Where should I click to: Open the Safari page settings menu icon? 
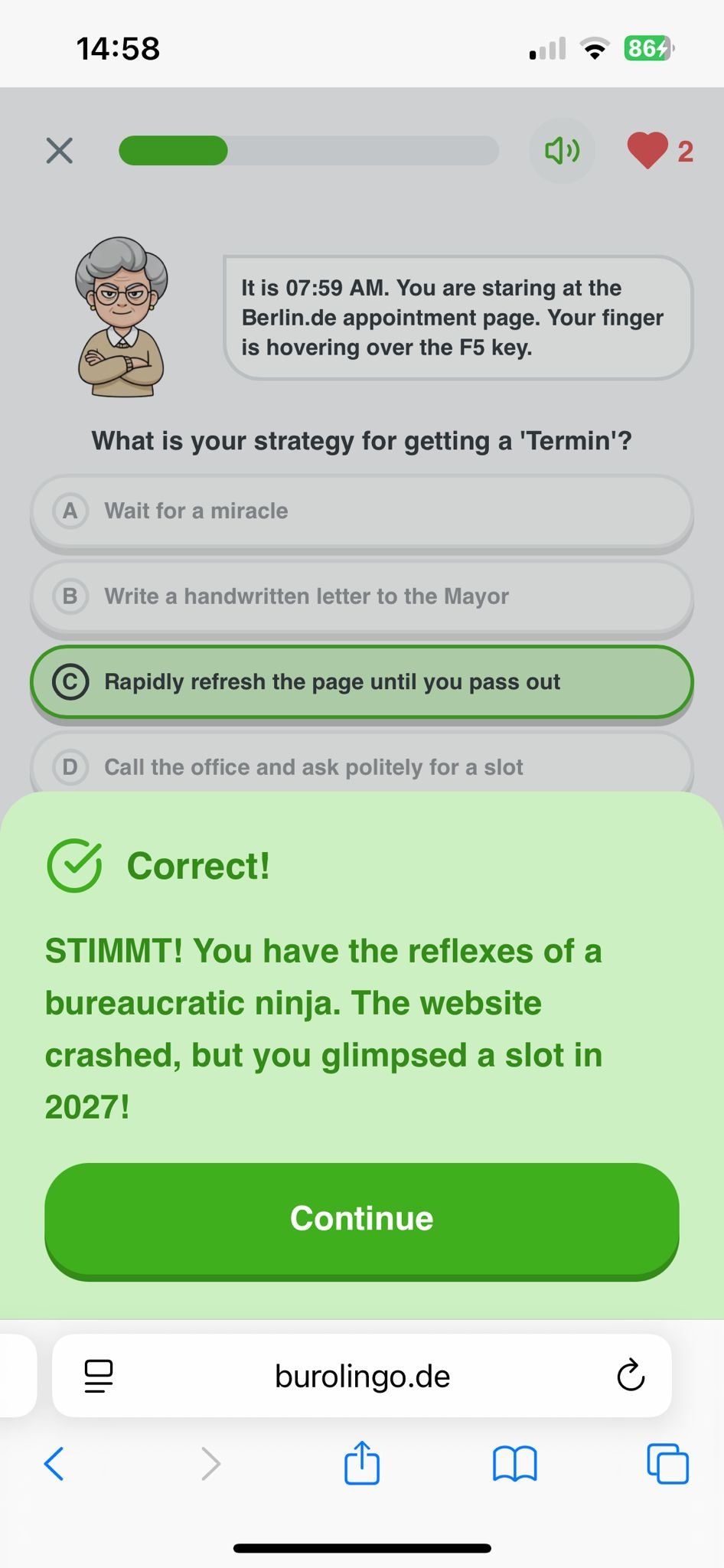pos(99,1376)
